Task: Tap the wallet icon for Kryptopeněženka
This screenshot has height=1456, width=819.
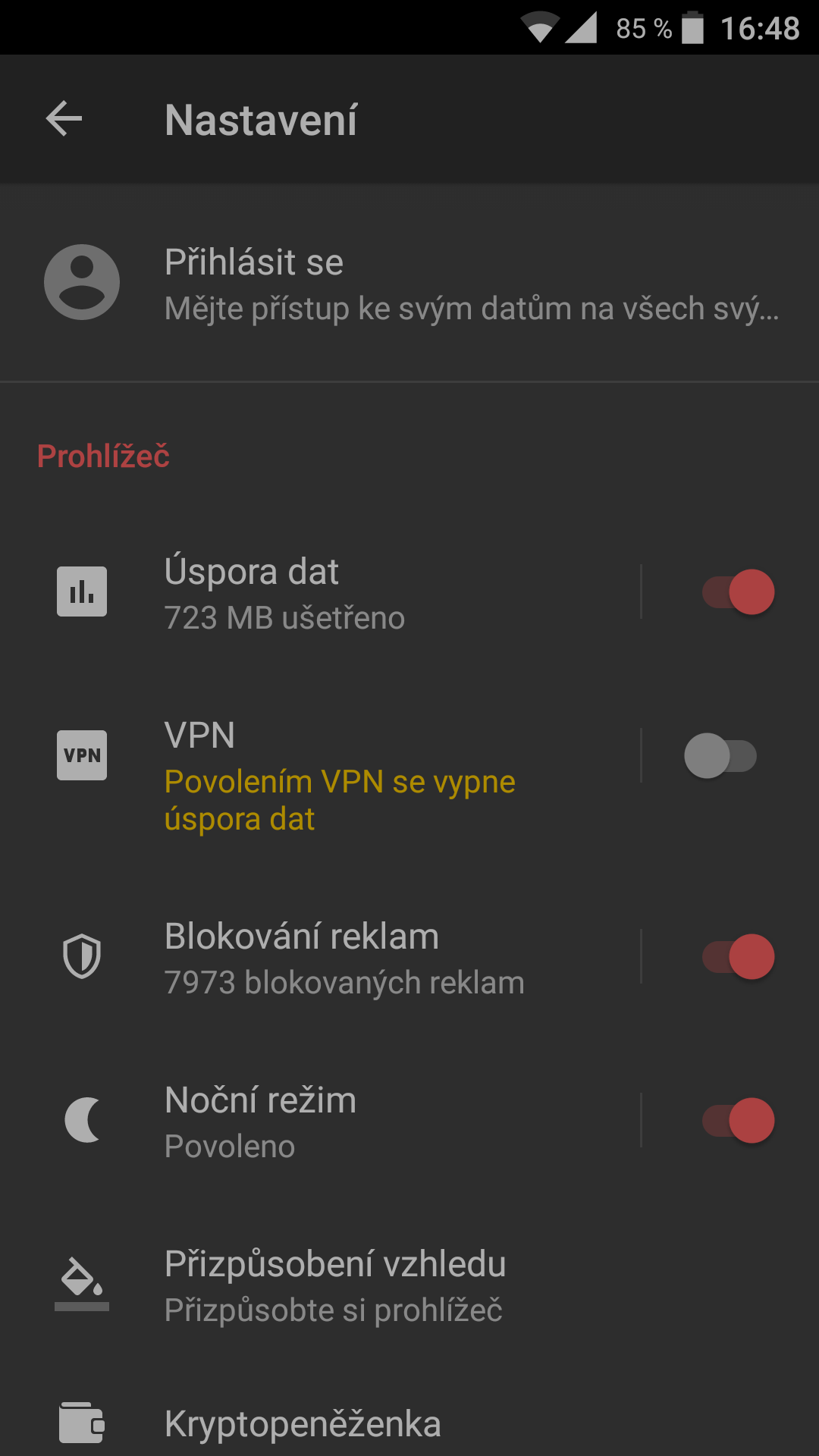Action: [81, 1422]
